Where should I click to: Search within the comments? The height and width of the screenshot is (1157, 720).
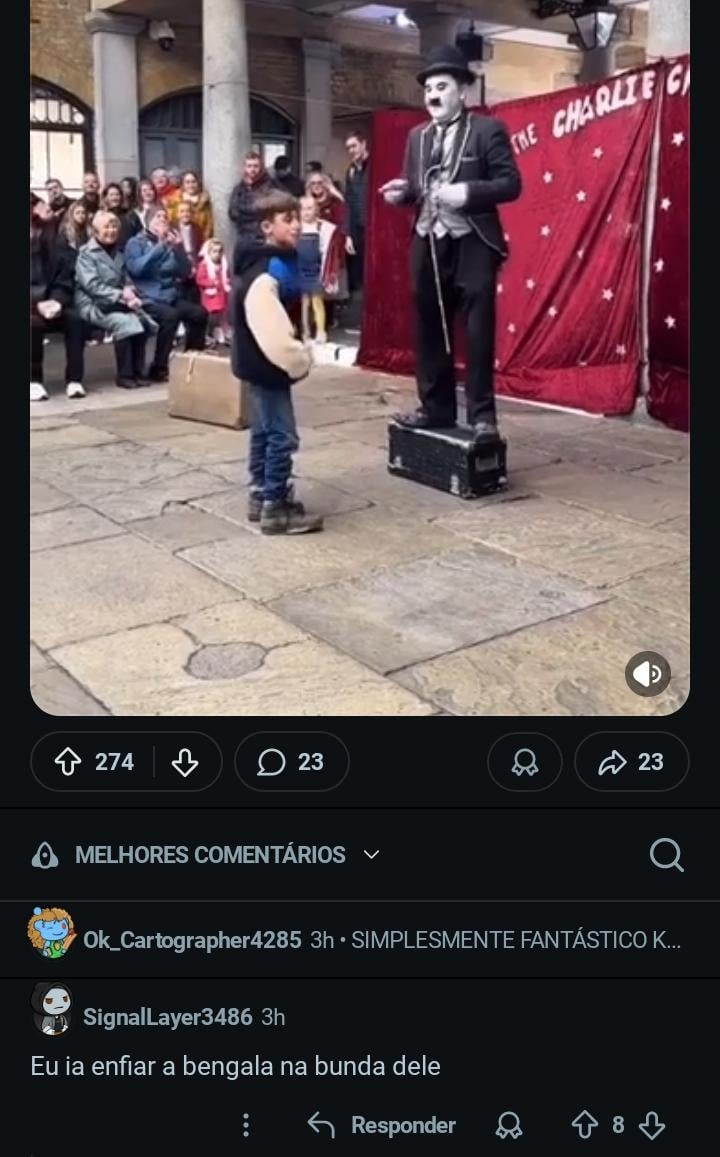(x=666, y=855)
